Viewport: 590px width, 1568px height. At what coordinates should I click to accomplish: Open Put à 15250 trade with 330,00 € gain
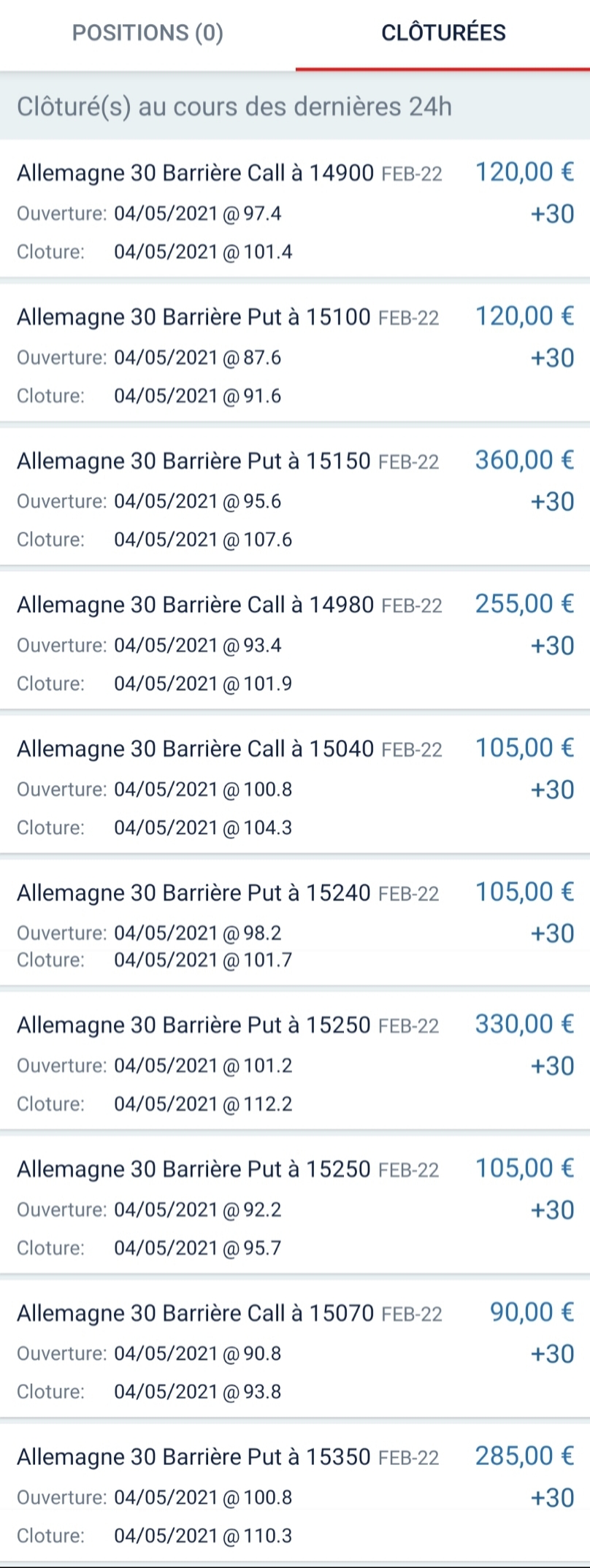click(x=295, y=1063)
